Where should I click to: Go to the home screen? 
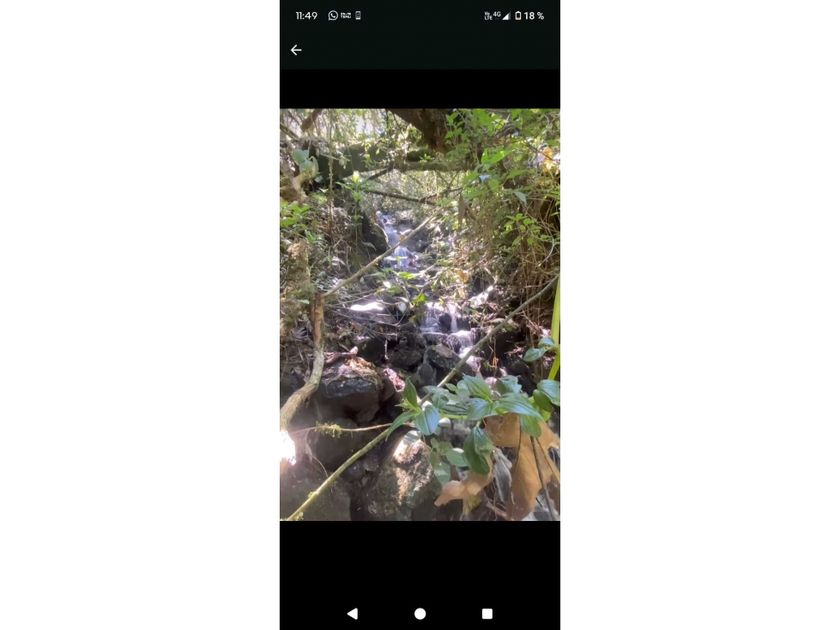(x=420, y=613)
